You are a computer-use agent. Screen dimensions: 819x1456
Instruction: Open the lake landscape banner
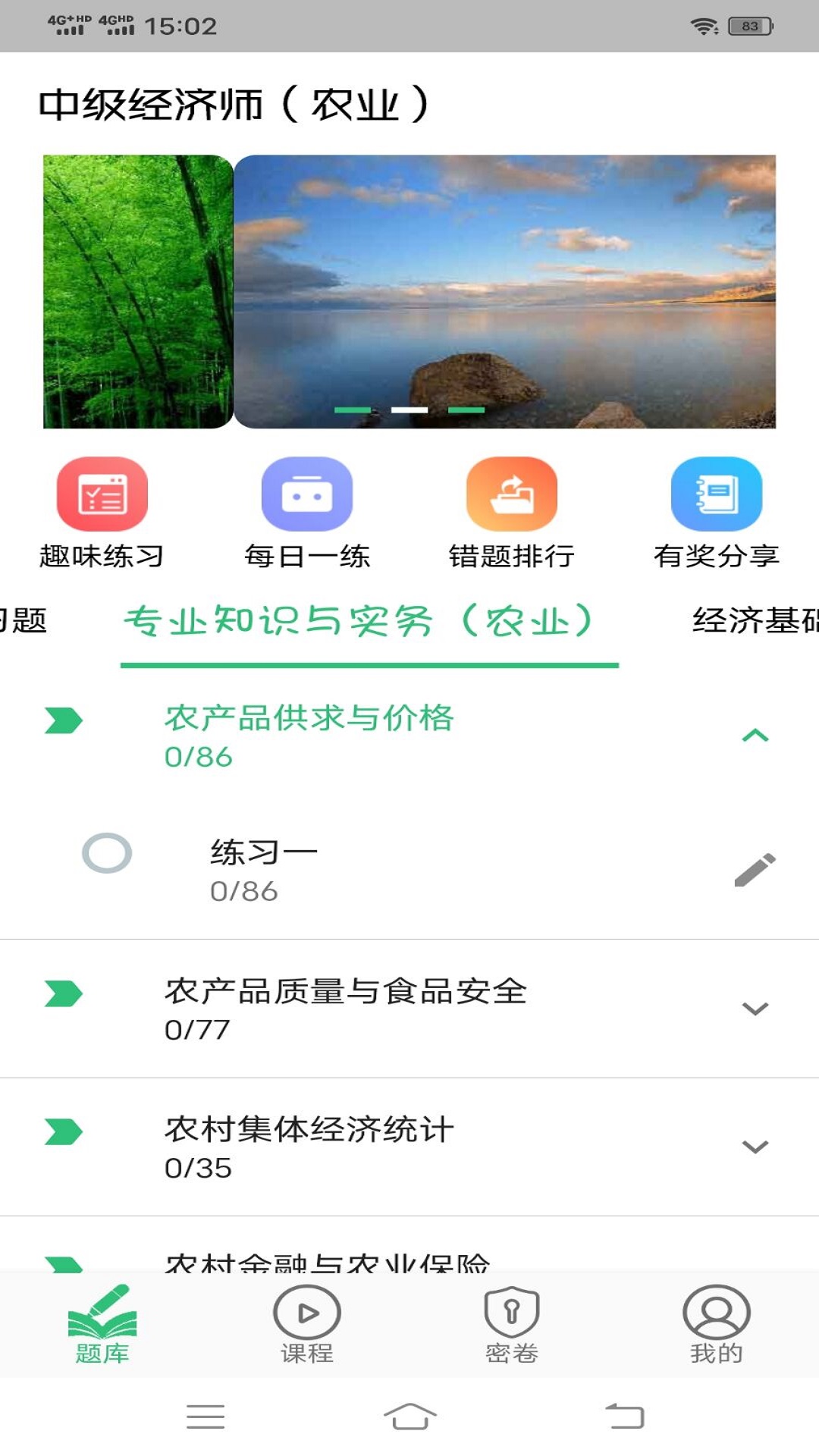pos(504,292)
